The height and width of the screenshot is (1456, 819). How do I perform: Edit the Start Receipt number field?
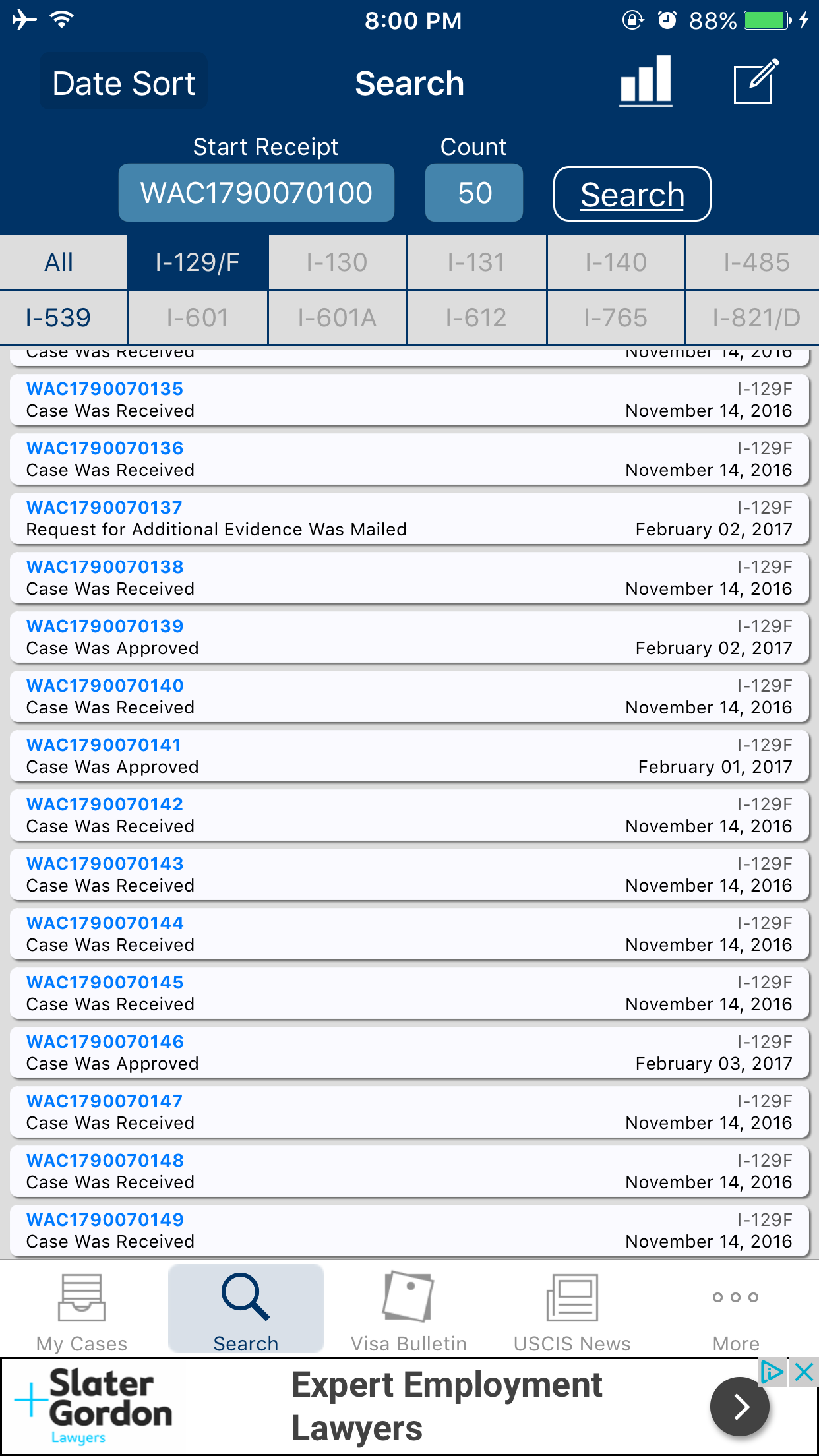(256, 193)
